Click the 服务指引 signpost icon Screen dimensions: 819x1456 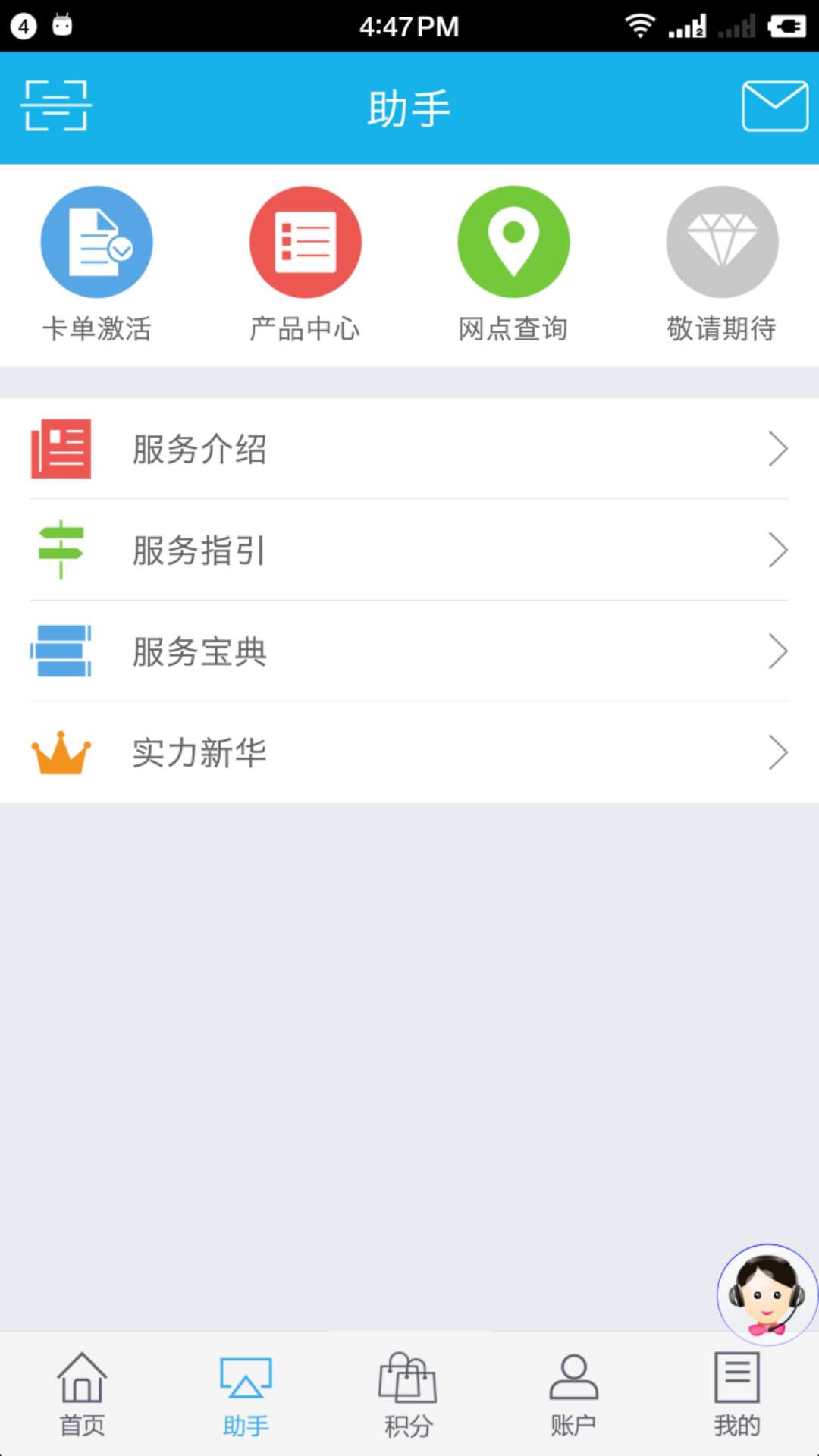pos(61,550)
